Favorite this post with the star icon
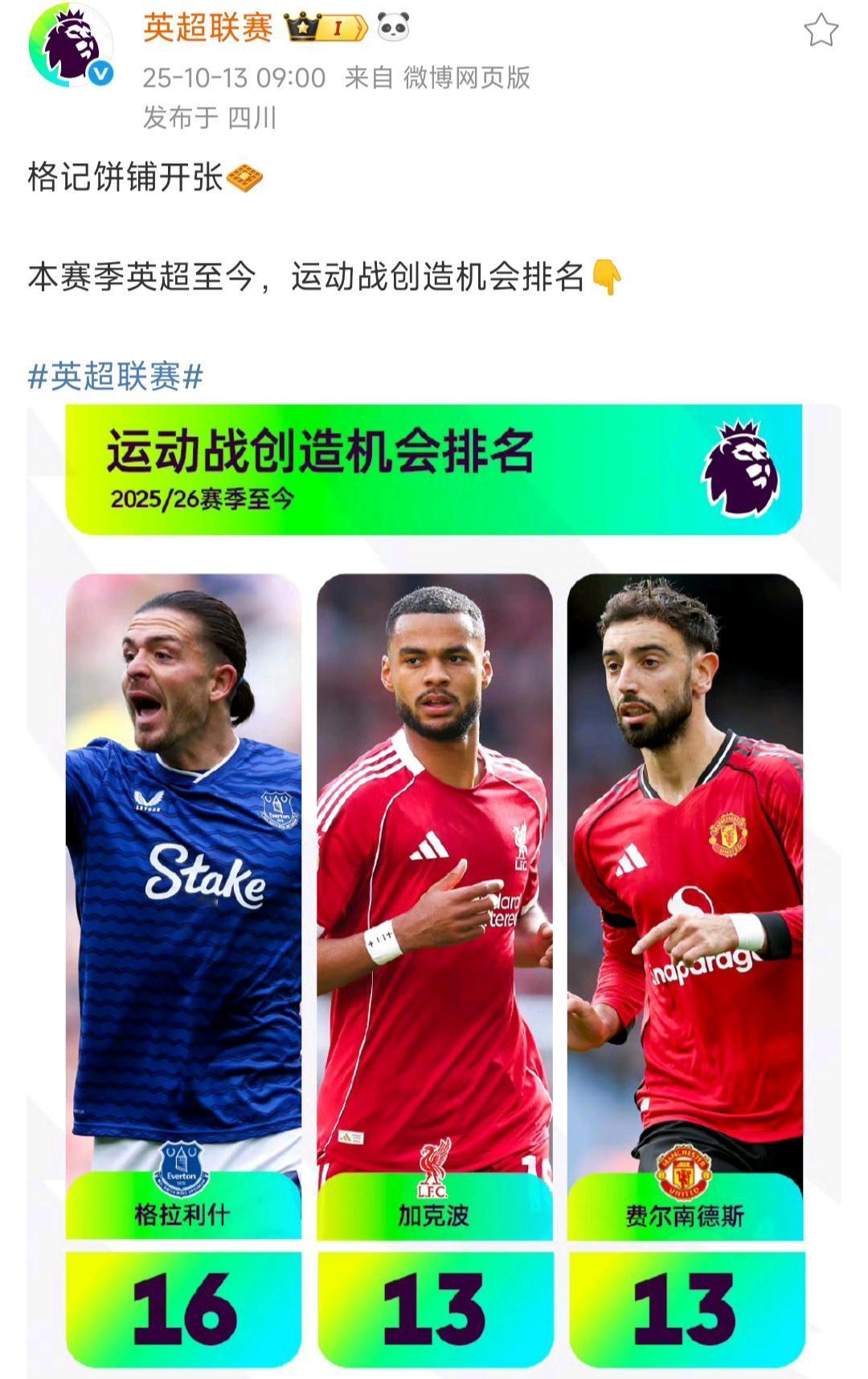The width and height of the screenshot is (868, 1379). pyautogui.click(x=821, y=31)
